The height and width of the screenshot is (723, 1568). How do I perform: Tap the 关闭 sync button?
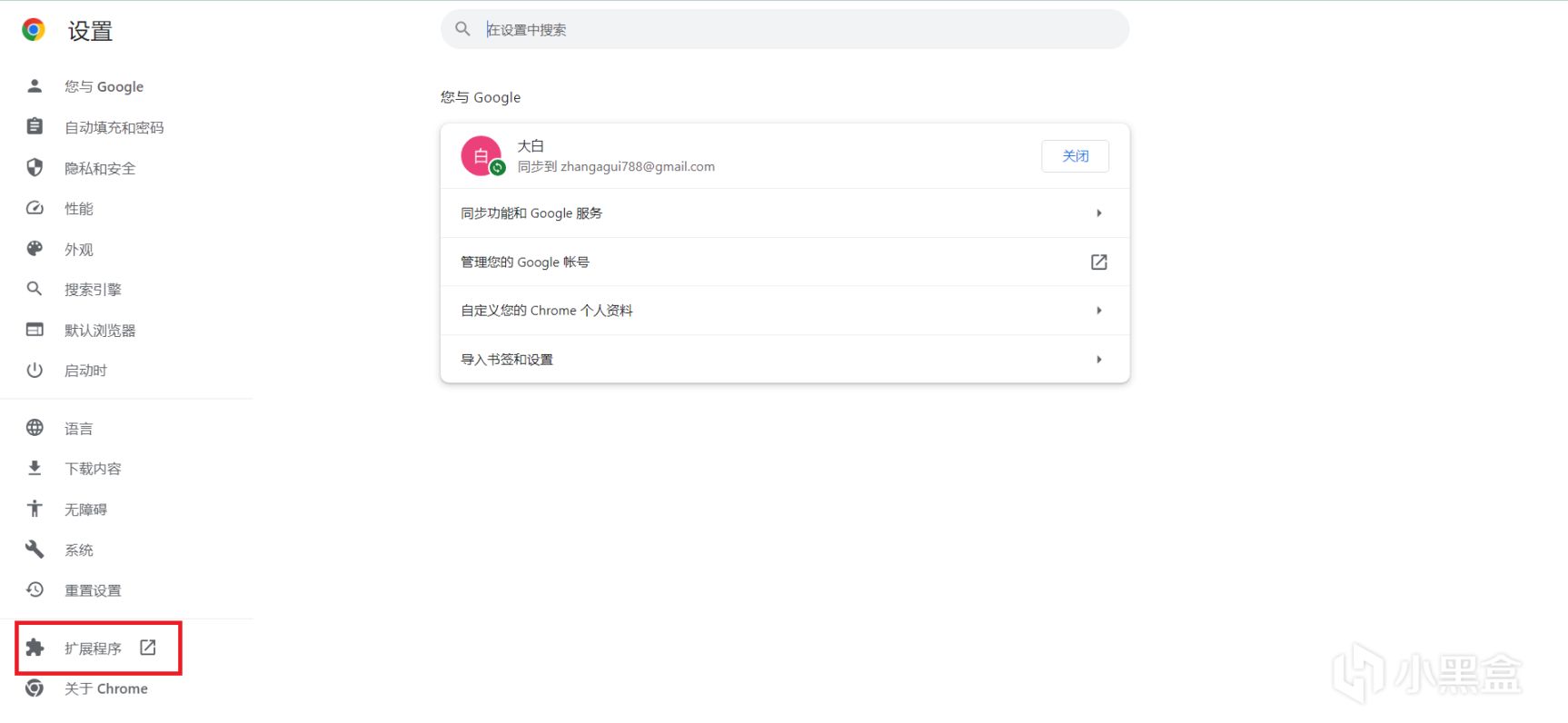click(x=1075, y=156)
